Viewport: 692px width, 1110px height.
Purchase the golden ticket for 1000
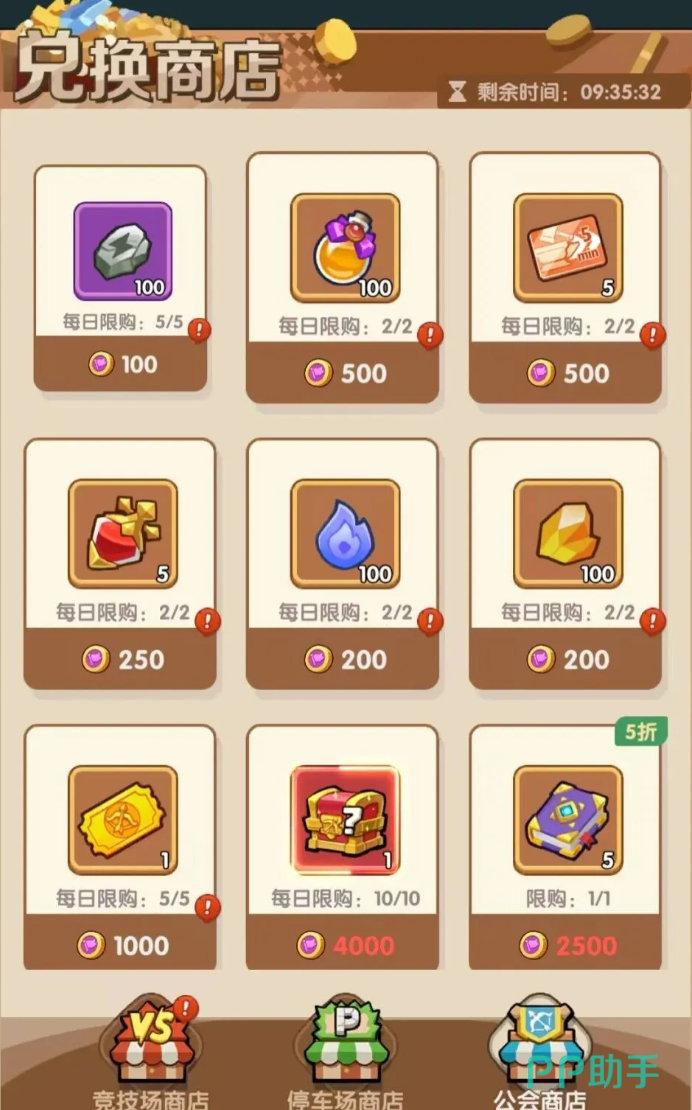click(x=121, y=945)
